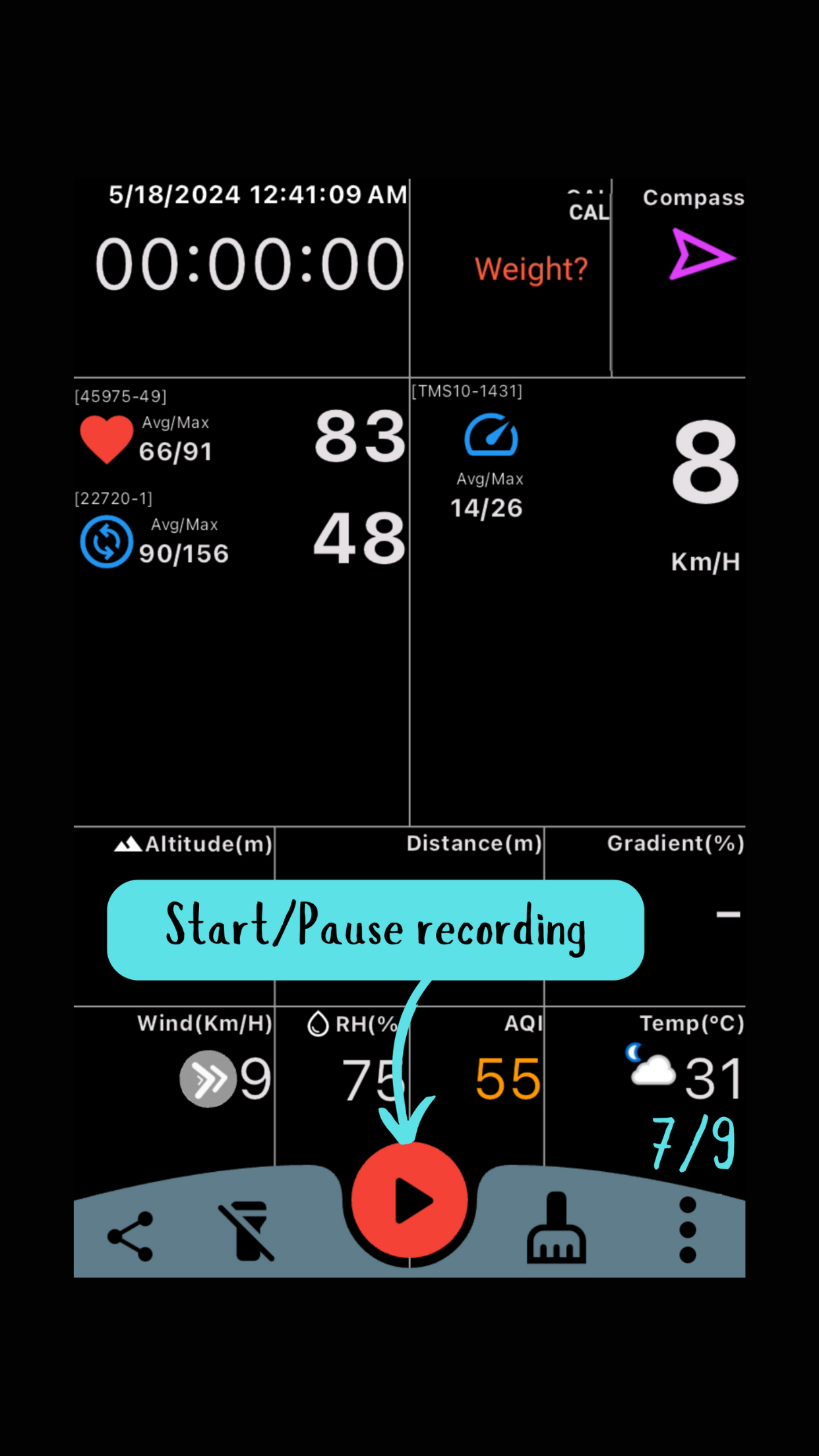Tap the droplet icon beside RH(%)
The image size is (819, 1456).
pos(318,1022)
